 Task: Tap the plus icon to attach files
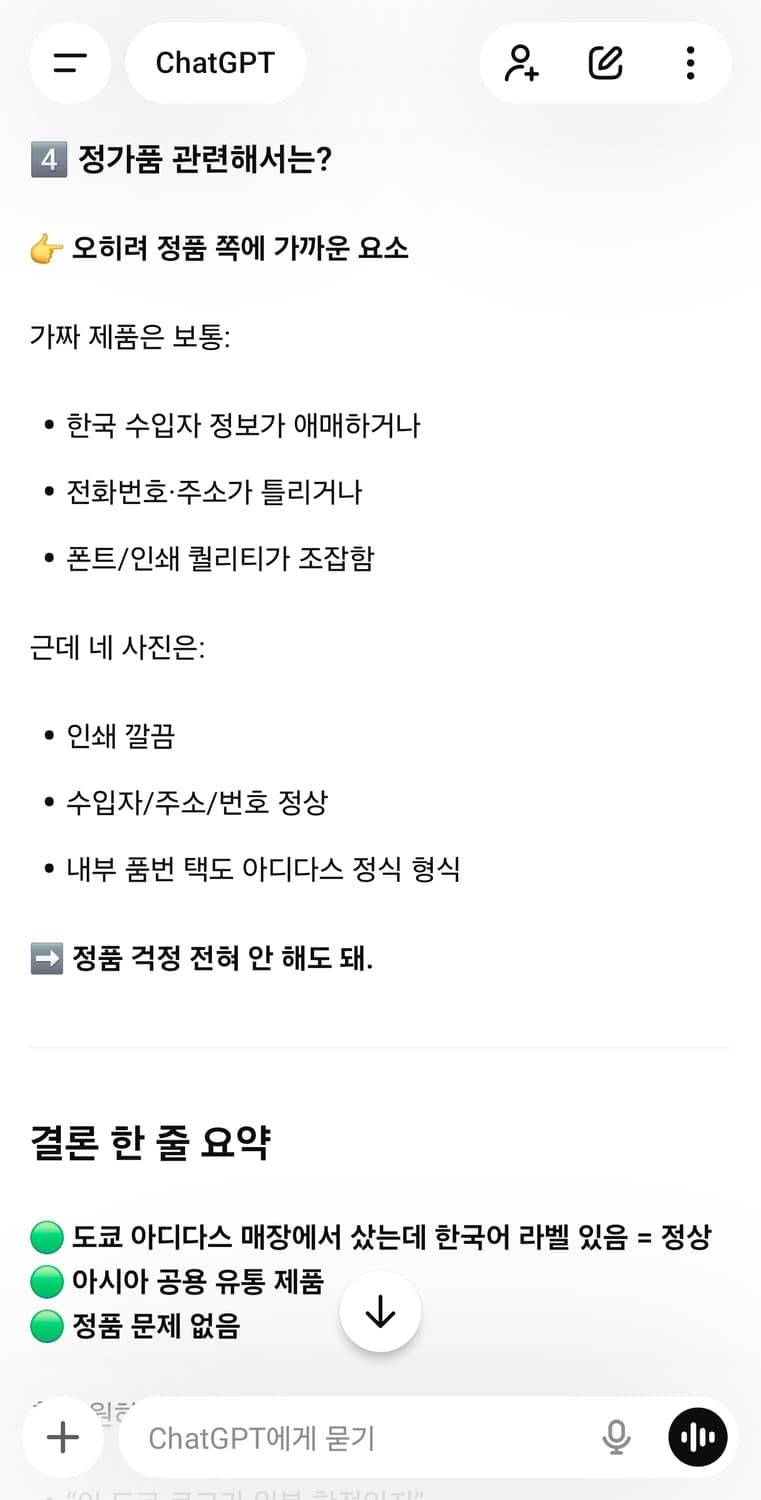62,1437
